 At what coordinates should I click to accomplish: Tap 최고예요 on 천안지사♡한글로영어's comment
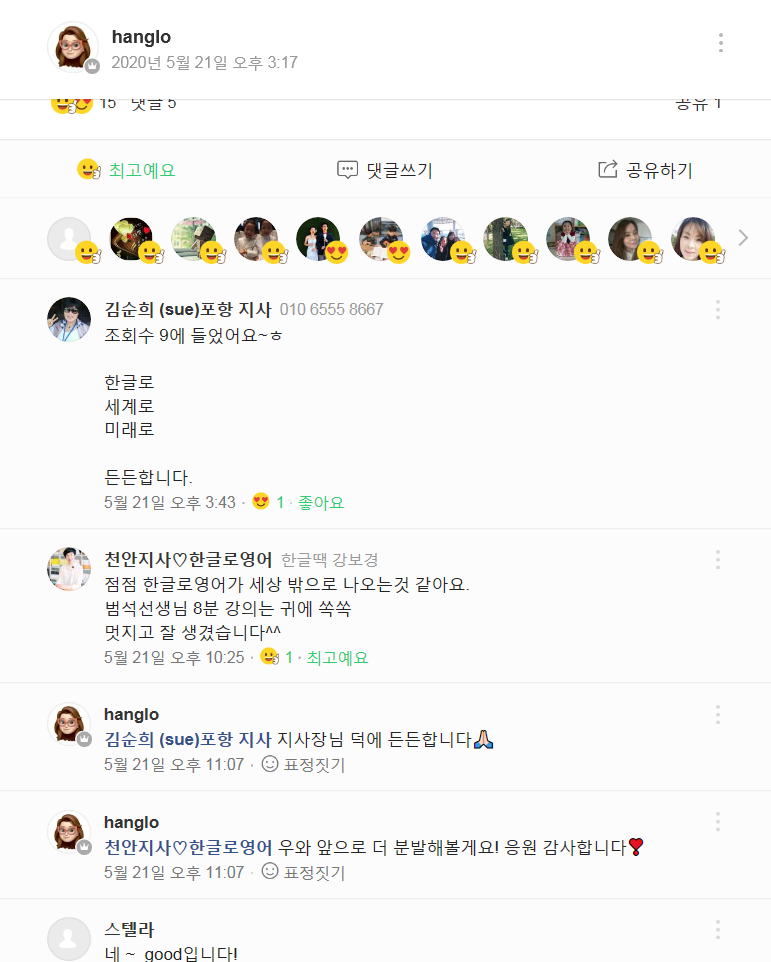[x=337, y=658]
